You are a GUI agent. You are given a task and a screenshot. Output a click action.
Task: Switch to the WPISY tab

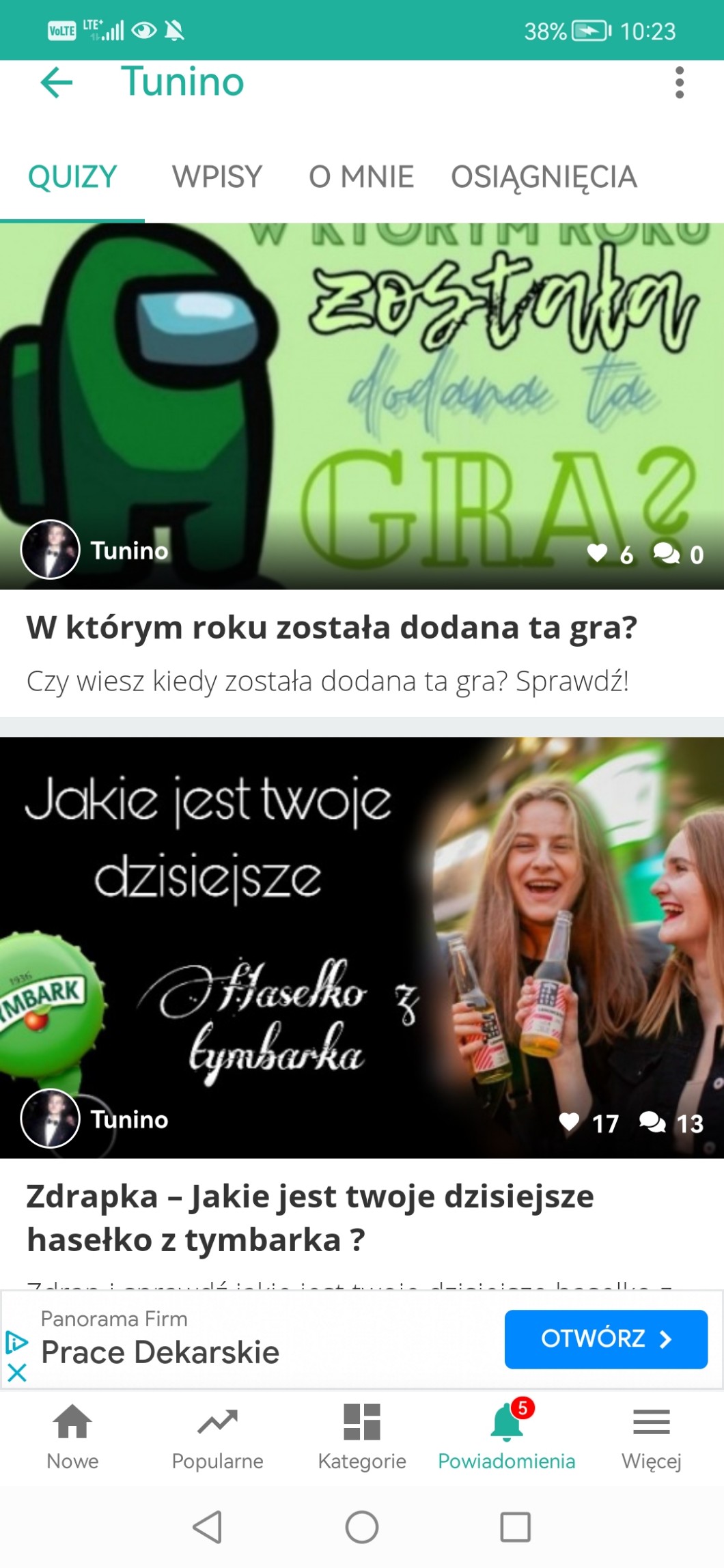point(217,177)
